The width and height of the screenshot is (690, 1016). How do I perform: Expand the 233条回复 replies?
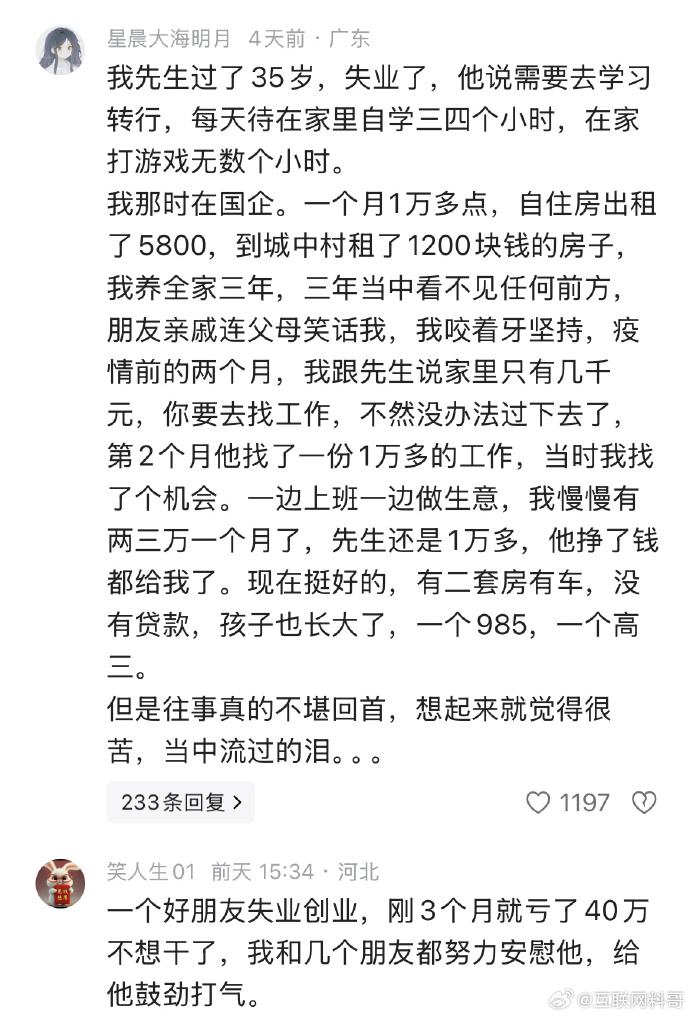pyautogui.click(x=180, y=802)
